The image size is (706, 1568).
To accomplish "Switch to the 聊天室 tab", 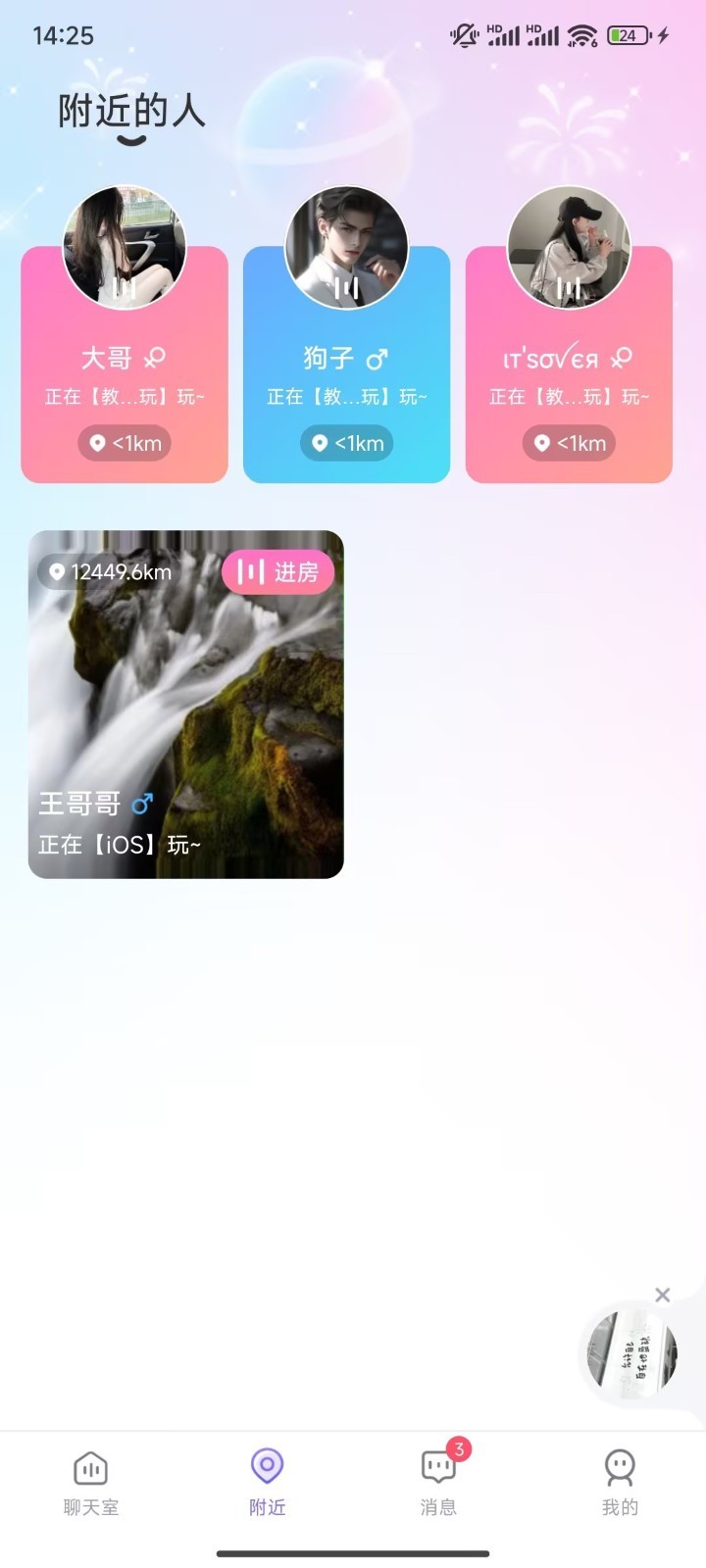I will 91,1483.
